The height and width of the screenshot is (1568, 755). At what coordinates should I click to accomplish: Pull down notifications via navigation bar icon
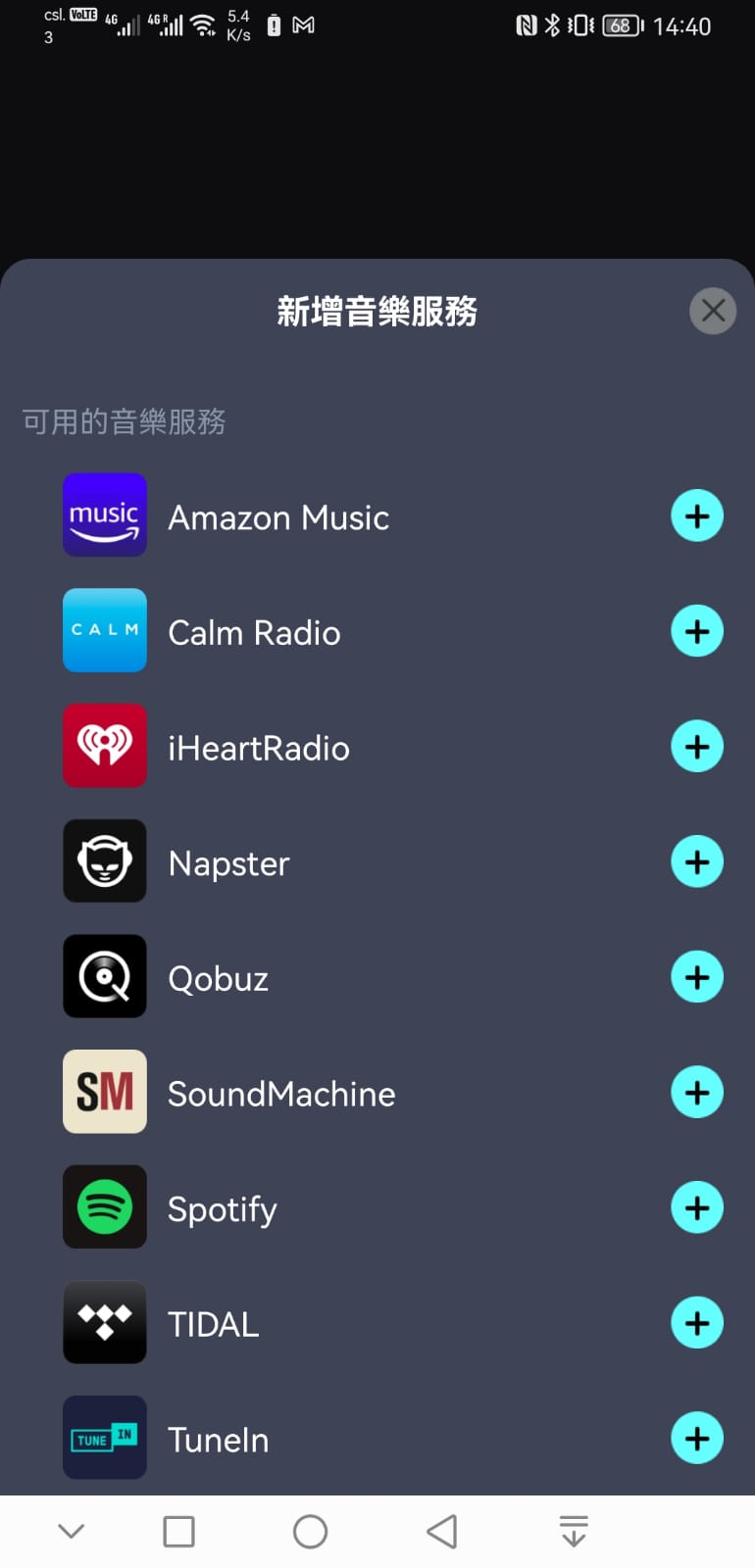click(574, 1531)
